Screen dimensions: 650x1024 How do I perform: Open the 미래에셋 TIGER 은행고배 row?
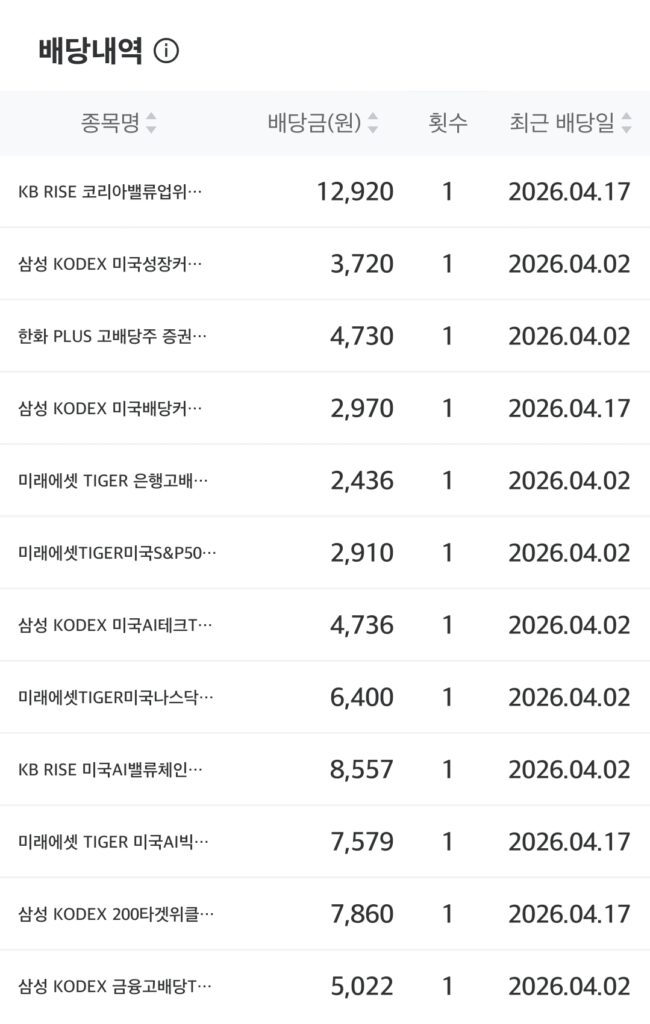(325, 481)
